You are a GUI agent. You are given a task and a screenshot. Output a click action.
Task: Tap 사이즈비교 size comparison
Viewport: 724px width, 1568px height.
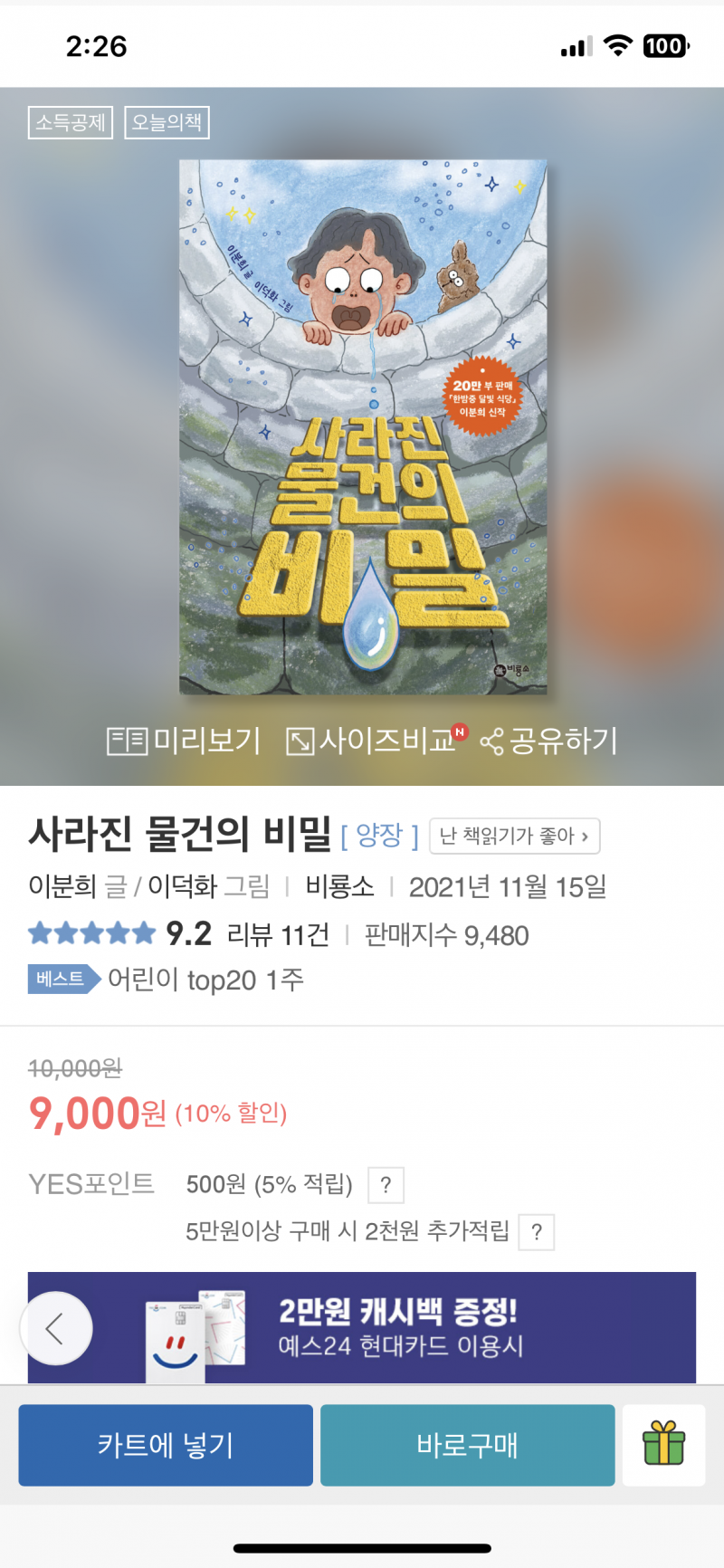coord(376,741)
